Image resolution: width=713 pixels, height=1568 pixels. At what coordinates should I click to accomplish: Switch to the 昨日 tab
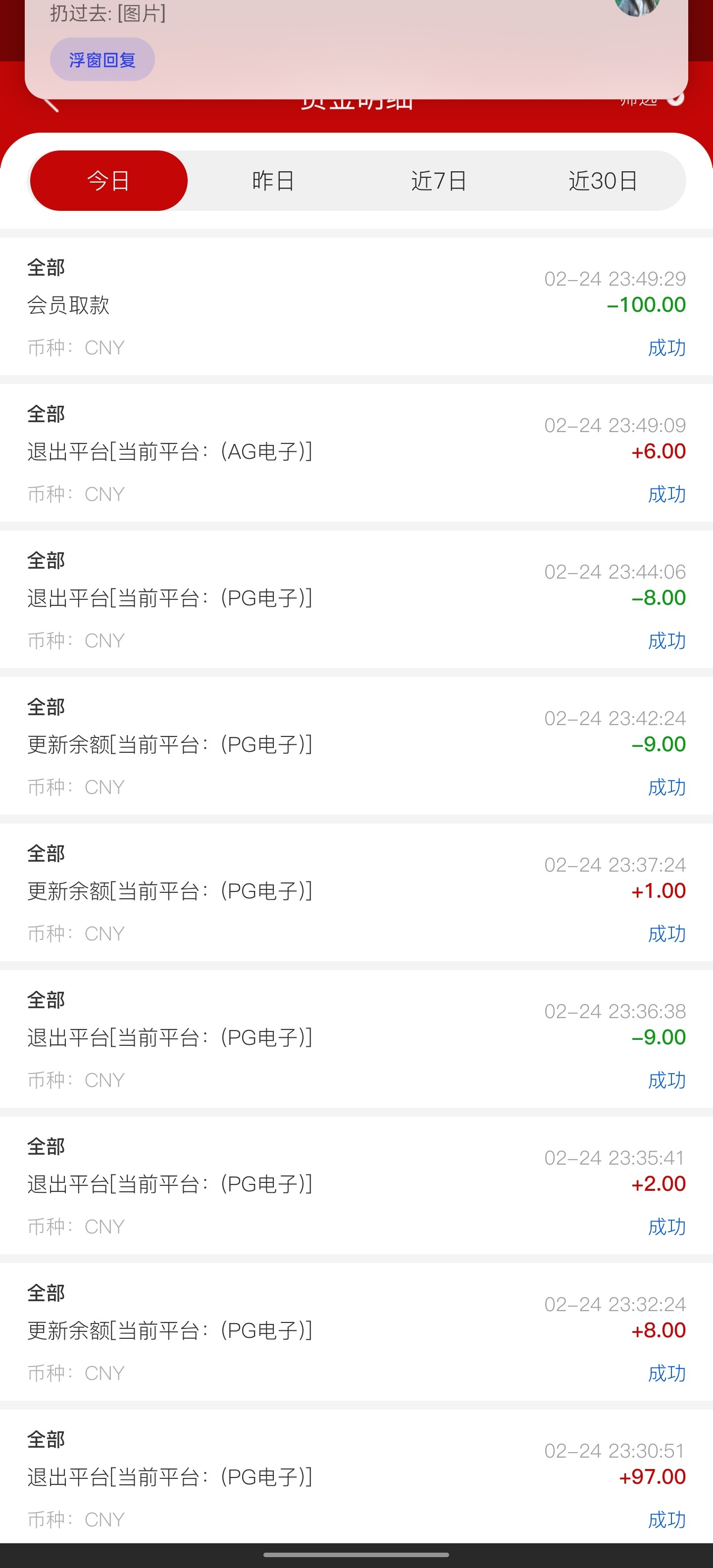point(273,181)
